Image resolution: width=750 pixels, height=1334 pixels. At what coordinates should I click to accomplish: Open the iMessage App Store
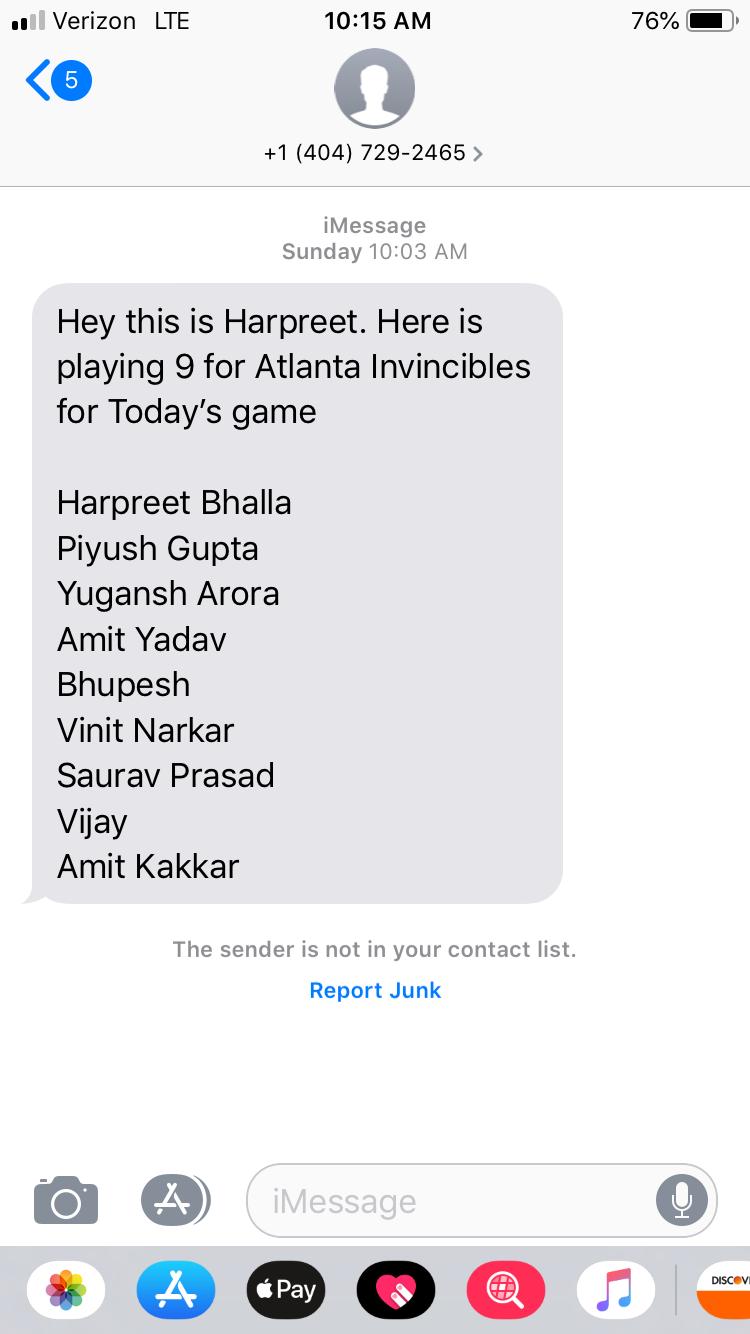coord(176,1290)
